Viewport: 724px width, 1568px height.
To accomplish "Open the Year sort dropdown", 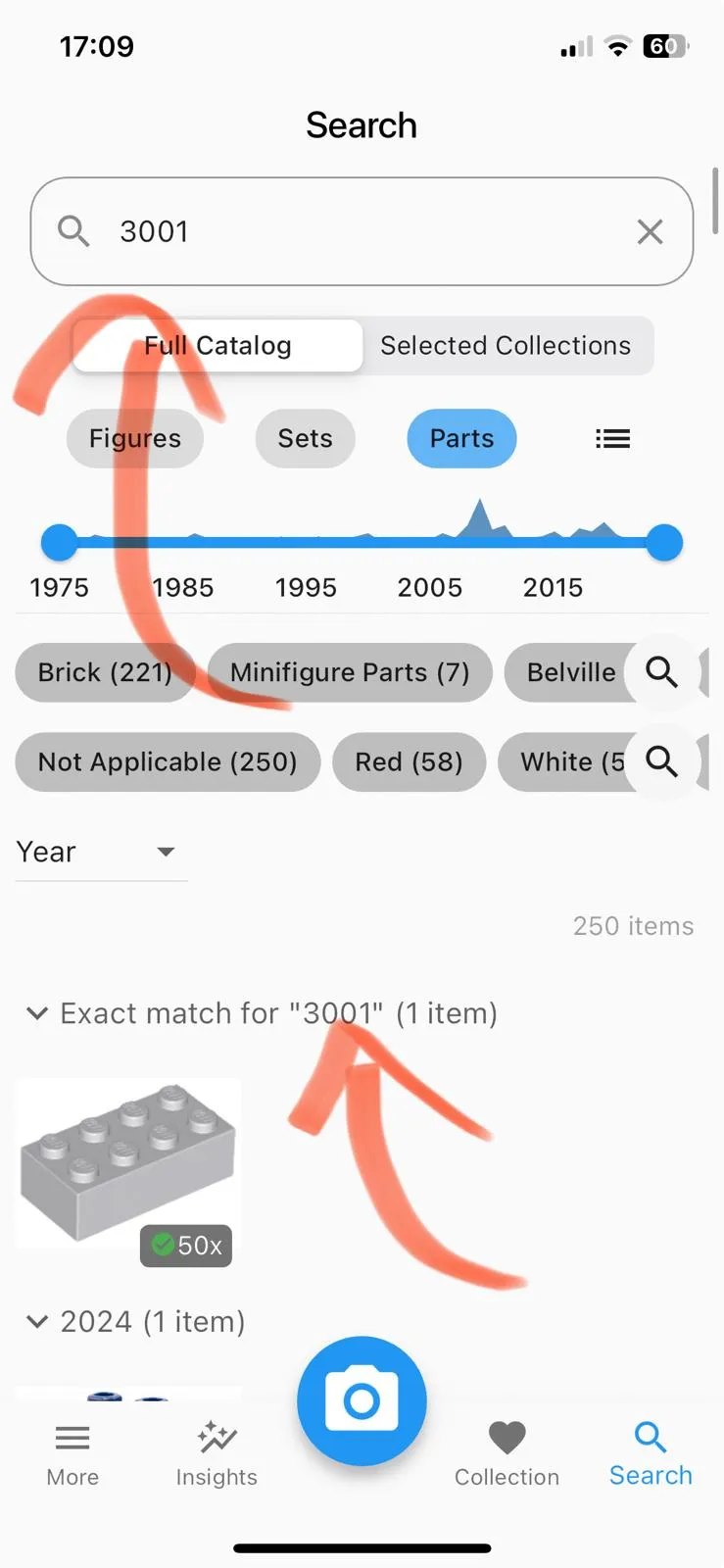I will coord(101,852).
